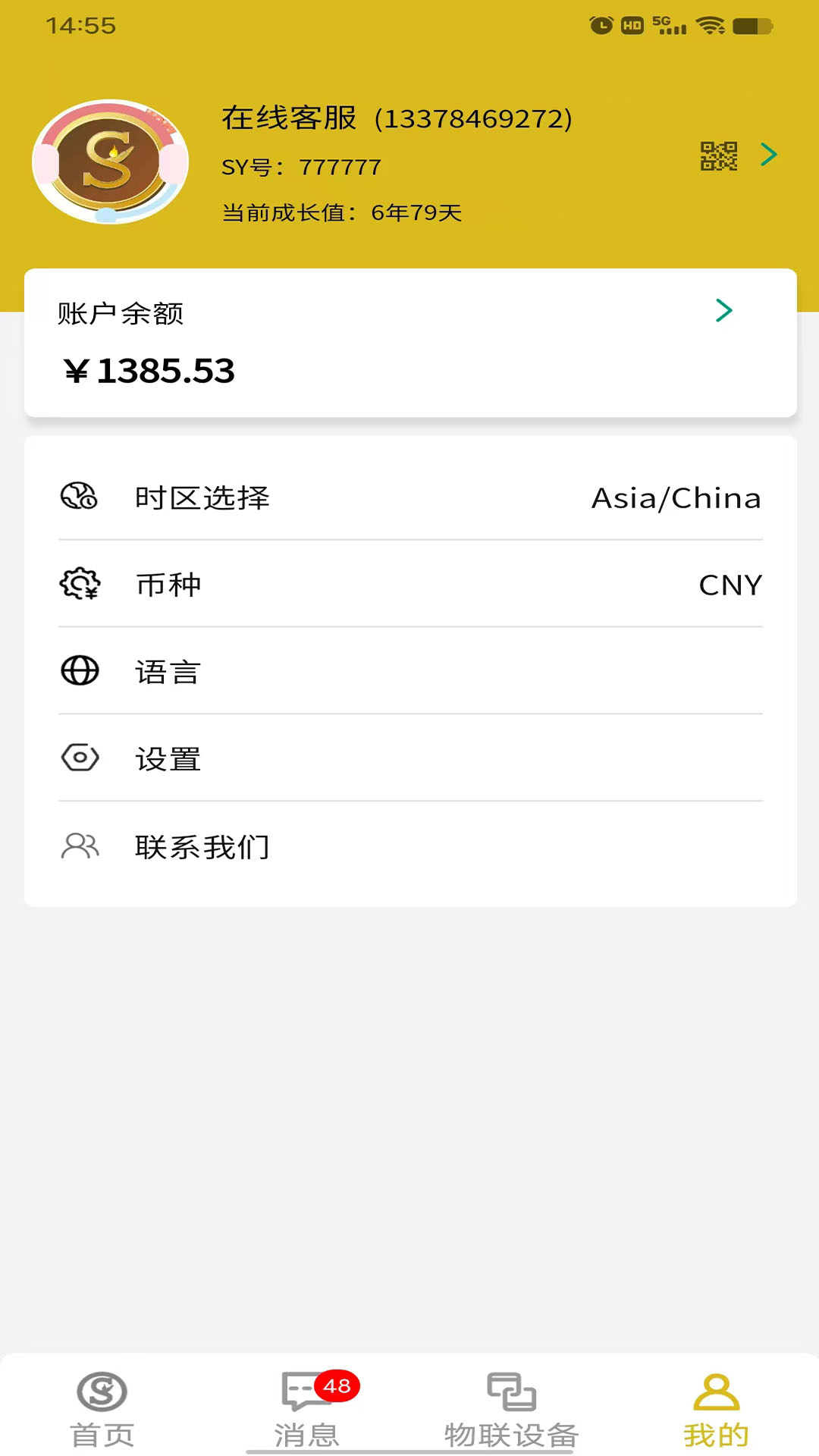
Task: Open the profile QR code icon
Action: (718, 155)
